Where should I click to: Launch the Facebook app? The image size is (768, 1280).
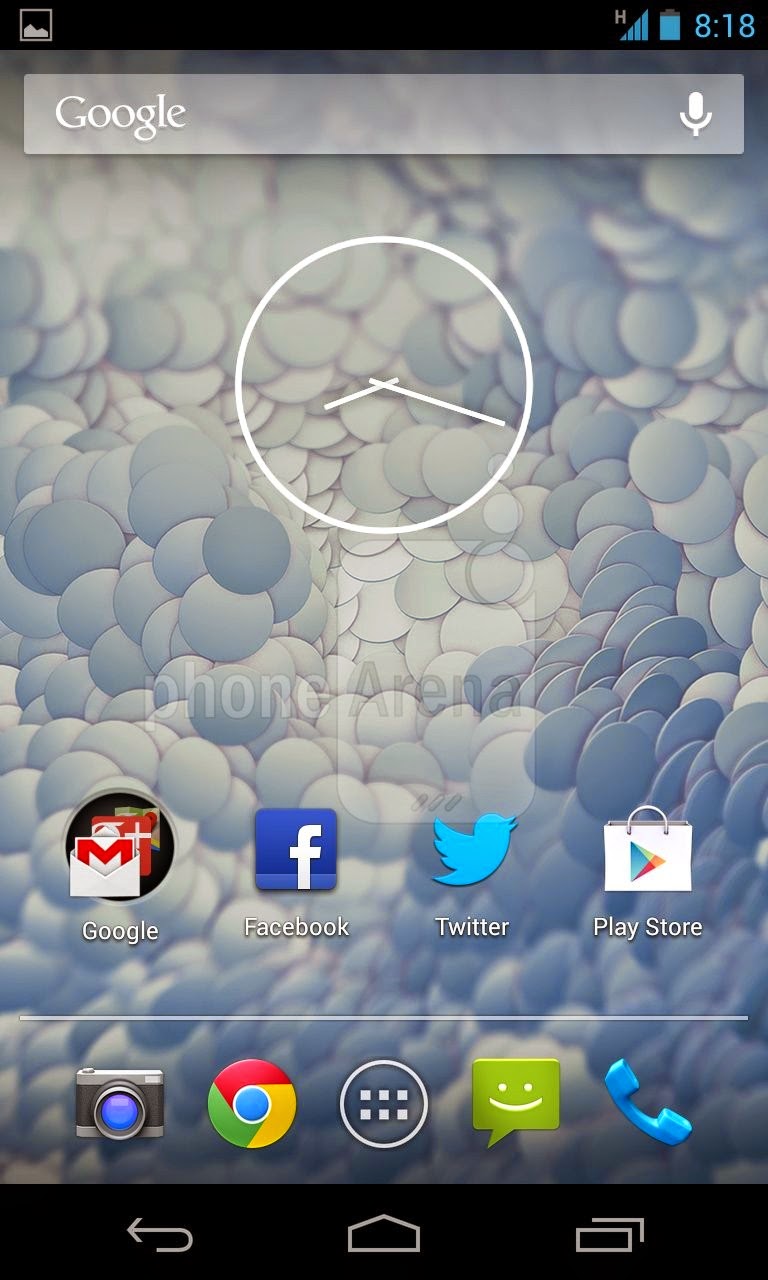[x=296, y=850]
